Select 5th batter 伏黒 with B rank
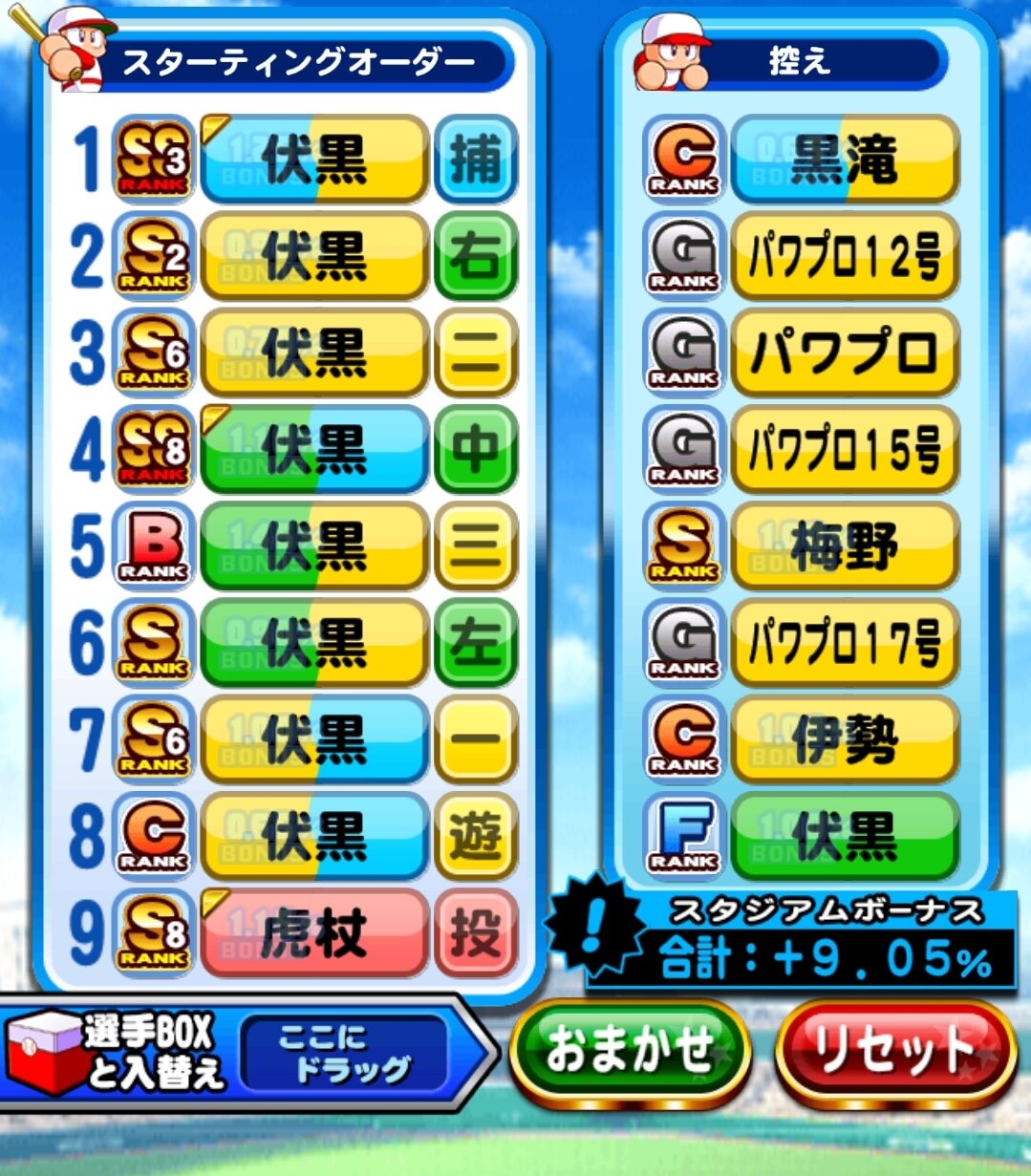 point(314,546)
